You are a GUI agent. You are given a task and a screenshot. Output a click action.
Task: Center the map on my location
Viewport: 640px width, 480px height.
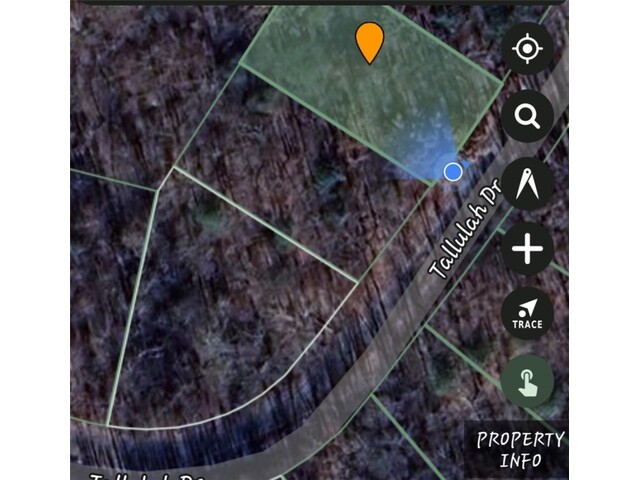point(527,49)
